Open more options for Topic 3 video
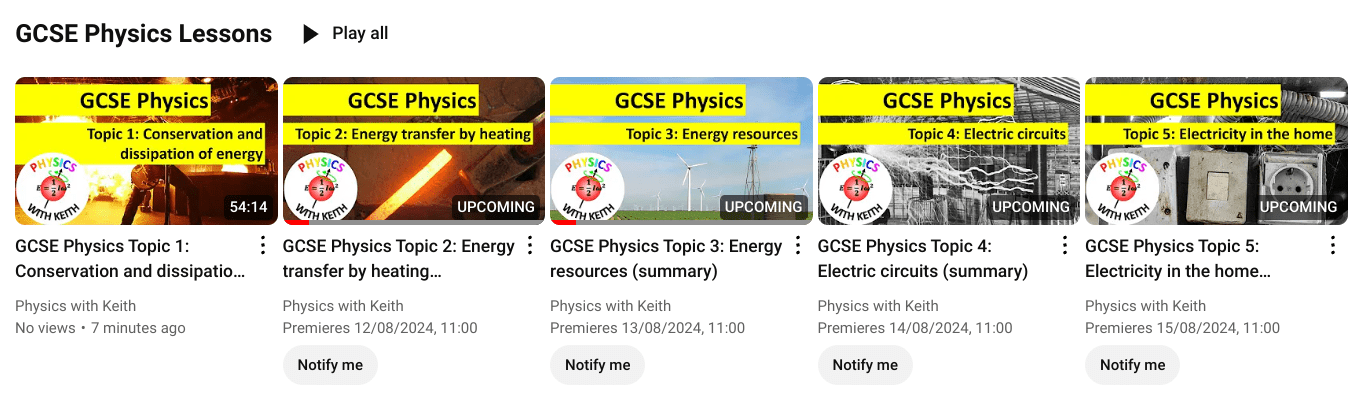1361x400 pixels. (x=797, y=246)
